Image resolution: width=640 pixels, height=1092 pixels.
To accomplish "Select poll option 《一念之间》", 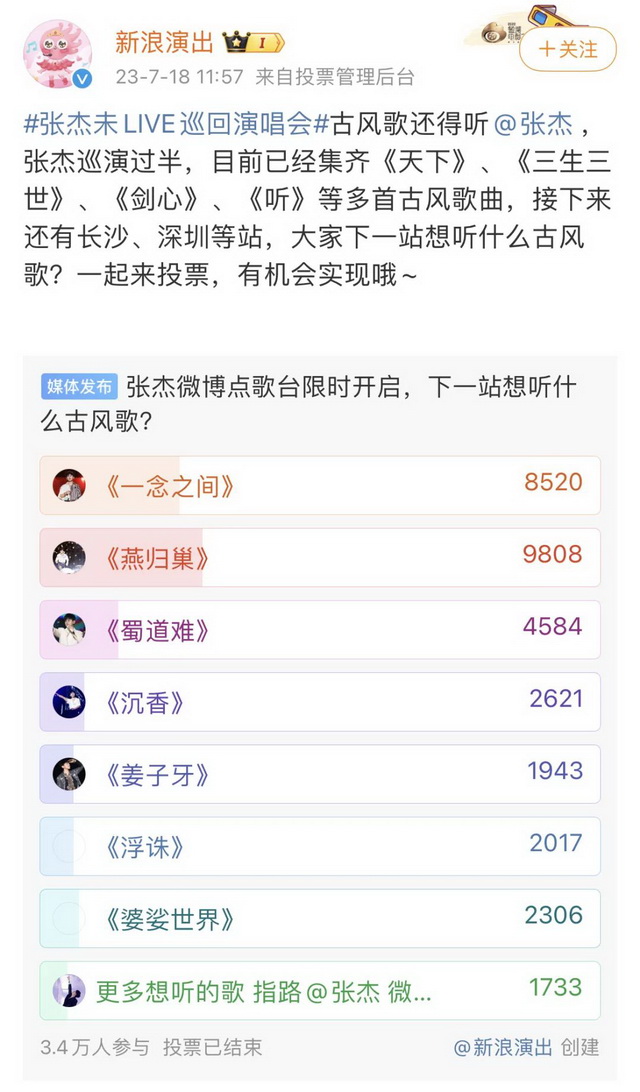I will pos(320,485).
